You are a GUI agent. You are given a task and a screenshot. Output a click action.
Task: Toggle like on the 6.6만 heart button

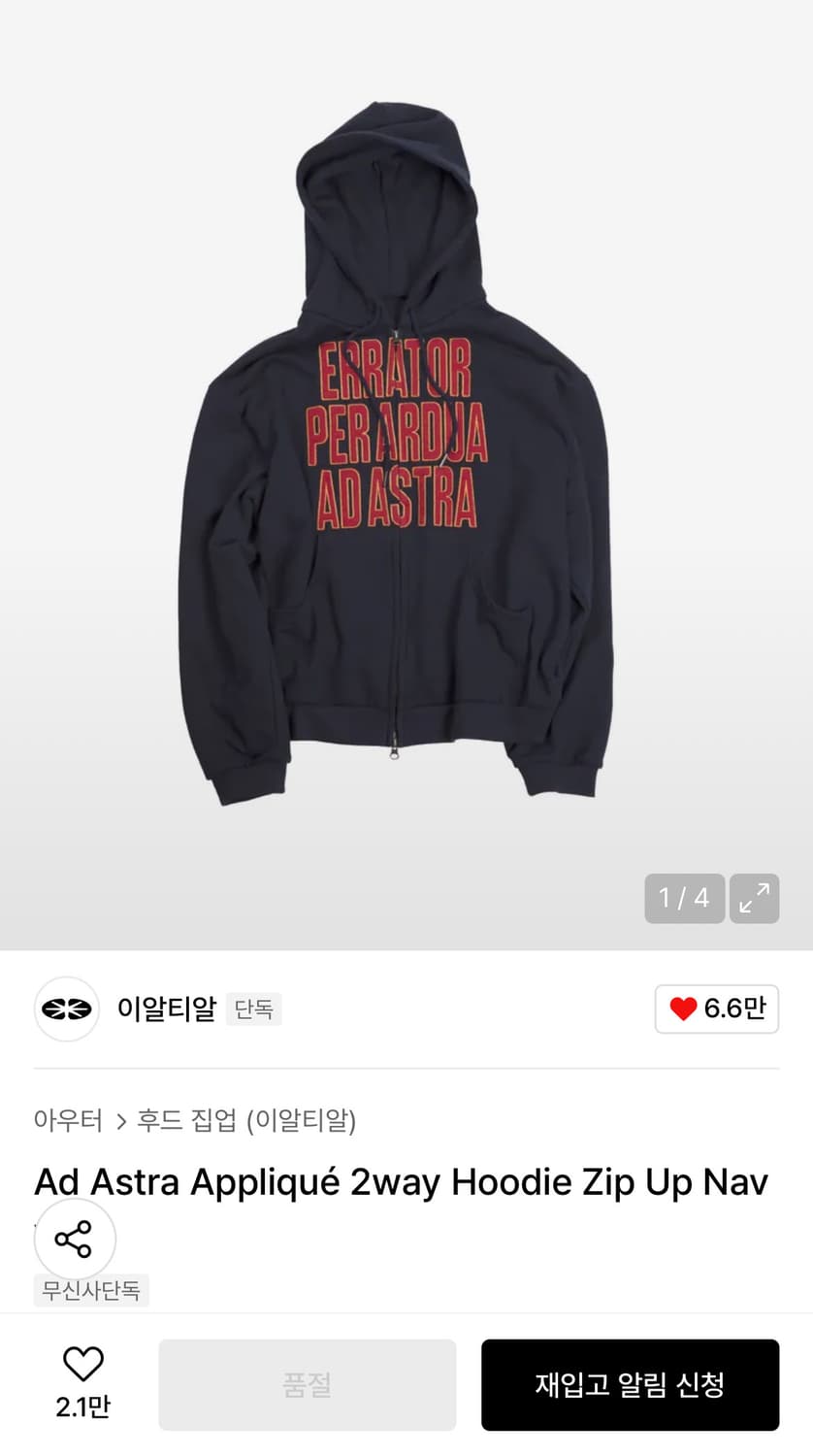coord(717,1009)
